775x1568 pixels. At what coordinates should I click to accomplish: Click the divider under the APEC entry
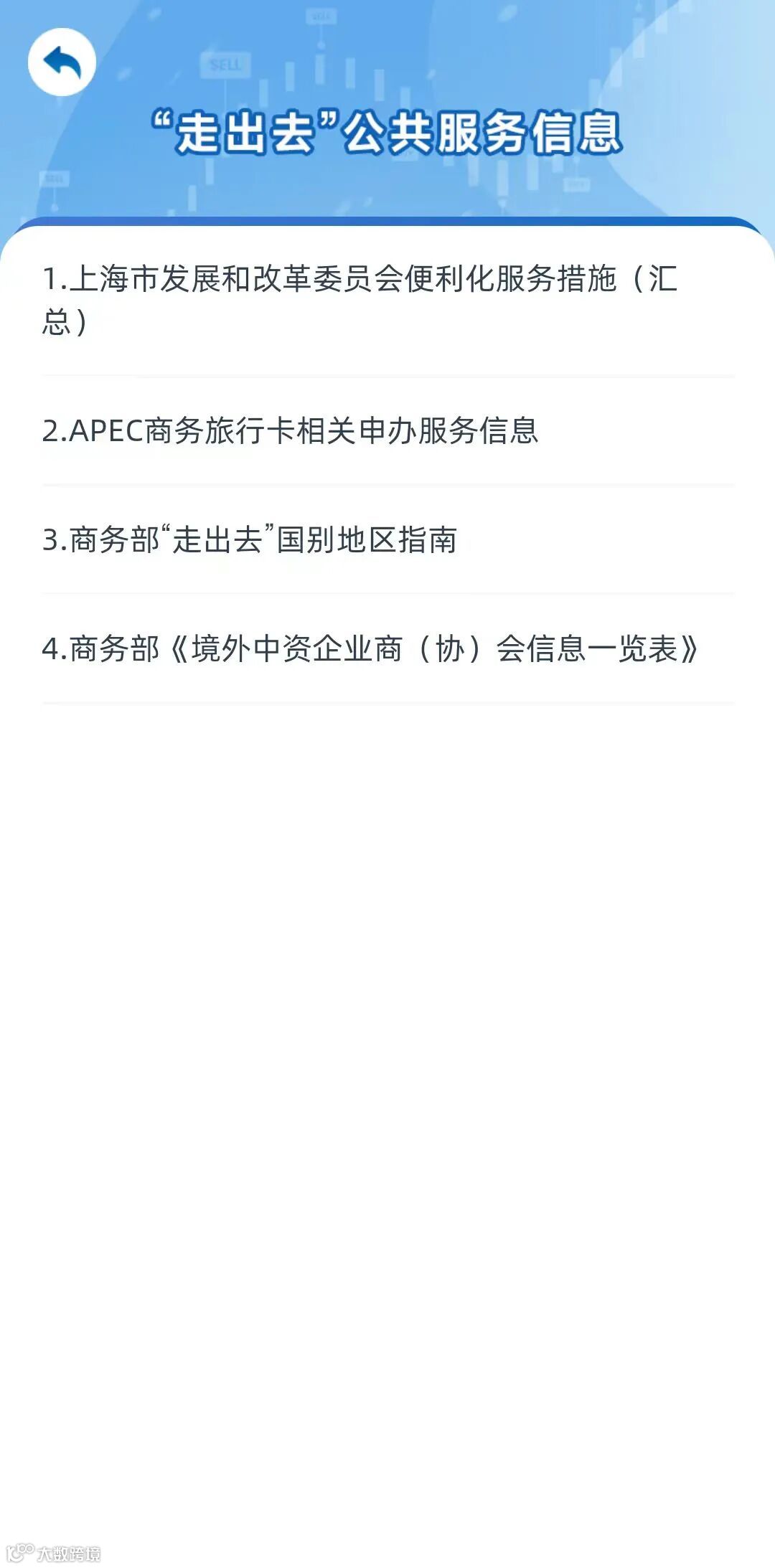pyautogui.click(x=387, y=485)
